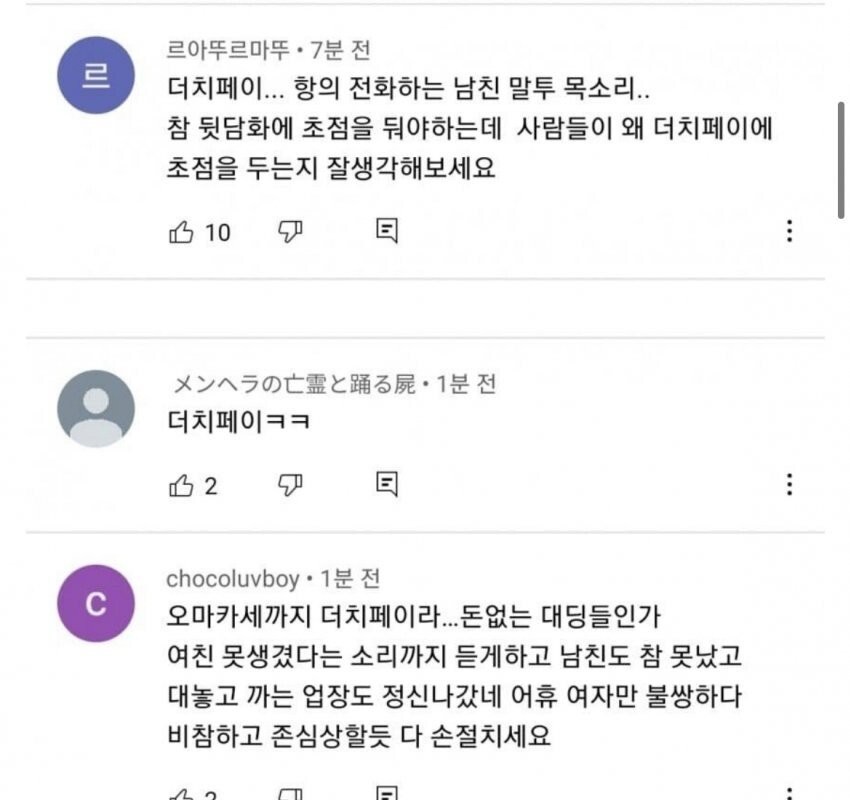Open overflow menu on 더치페이ㅋㅋ comment

pyautogui.click(x=789, y=486)
